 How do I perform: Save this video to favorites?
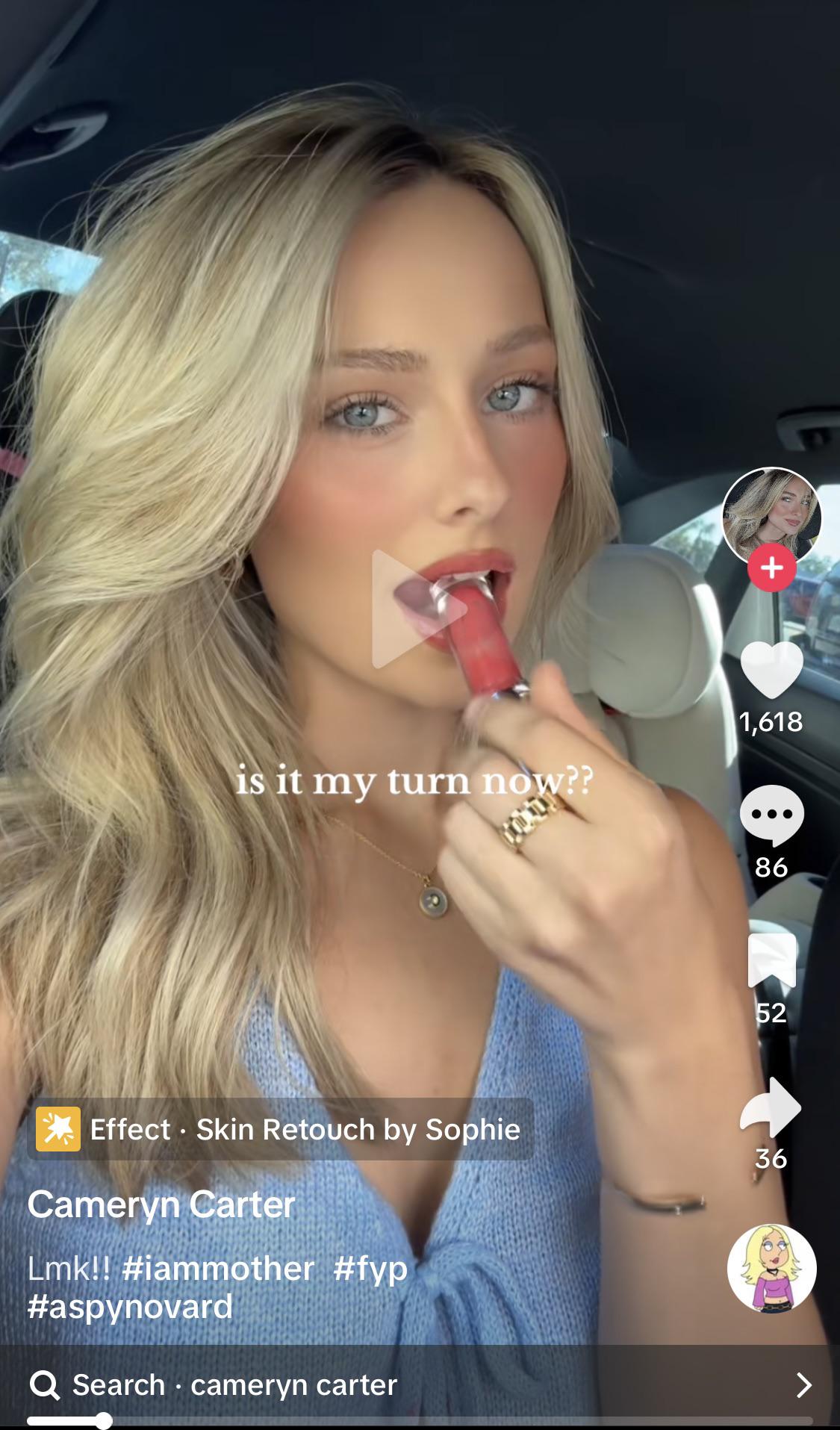[771, 960]
